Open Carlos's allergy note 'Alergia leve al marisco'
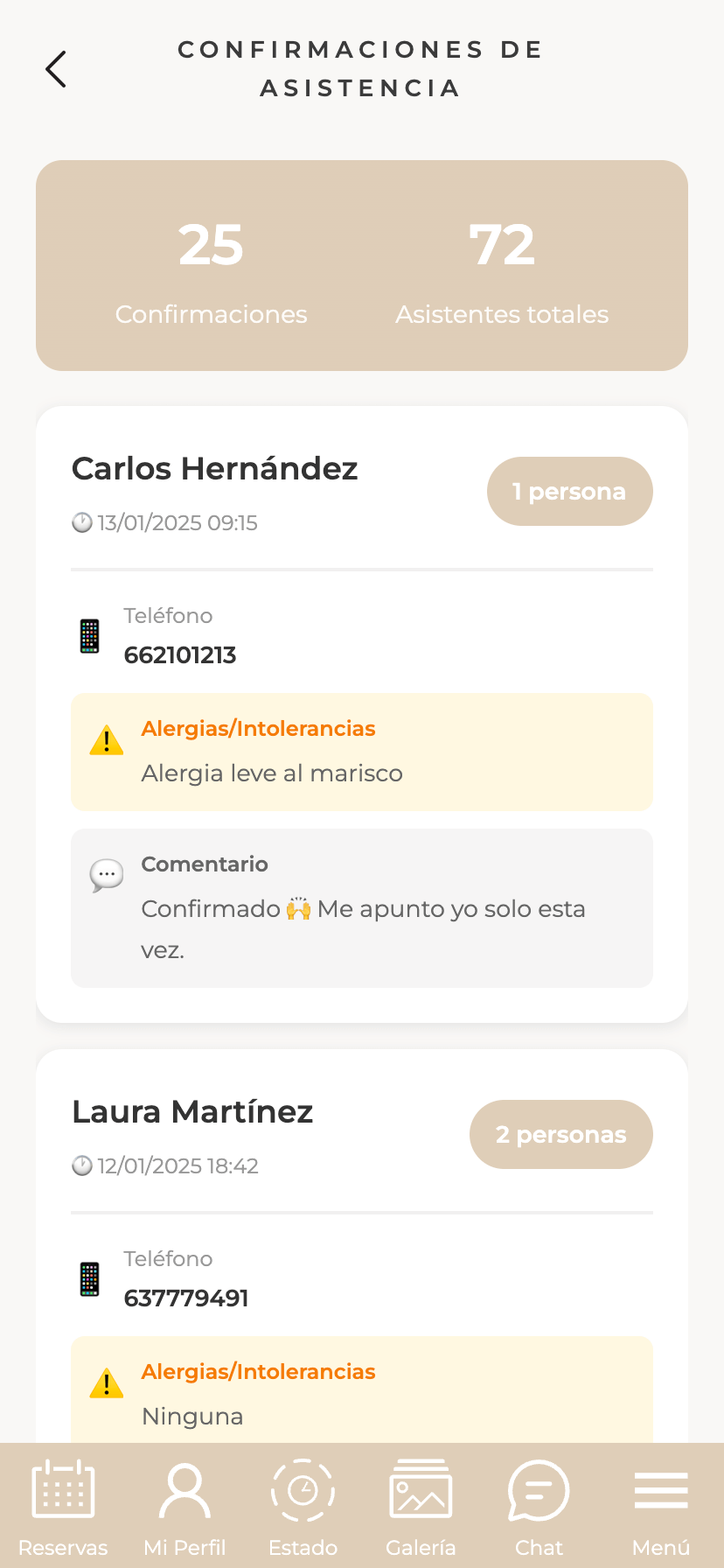Image resolution: width=724 pixels, height=1568 pixels. (x=271, y=773)
